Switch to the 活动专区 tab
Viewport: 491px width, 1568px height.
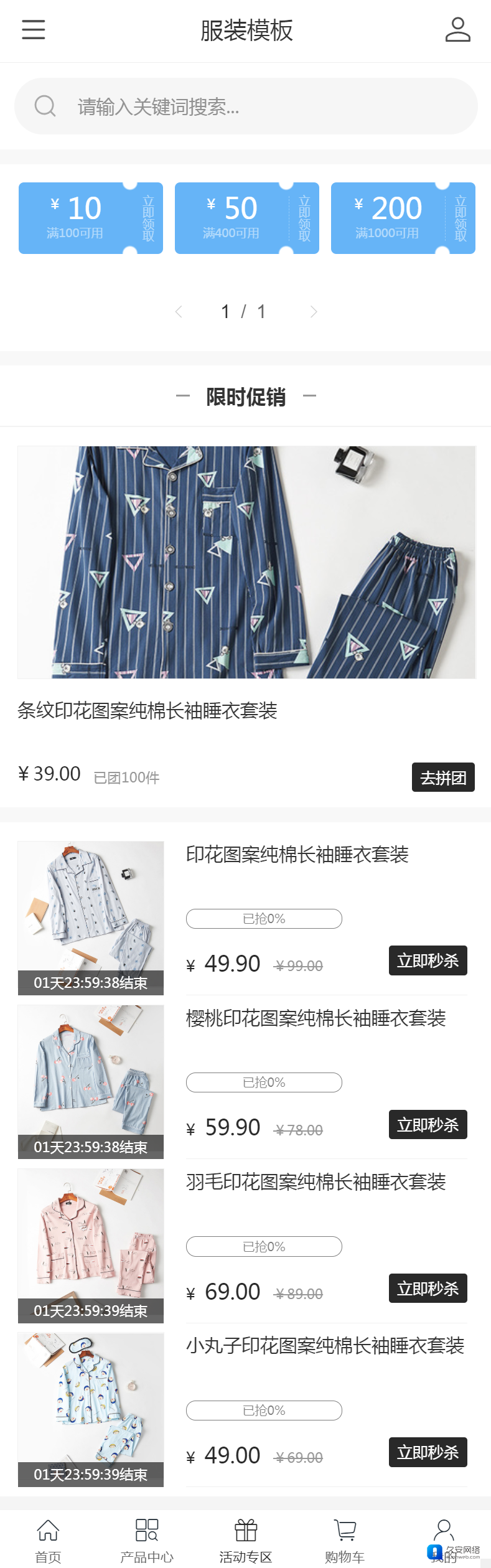point(246,1541)
